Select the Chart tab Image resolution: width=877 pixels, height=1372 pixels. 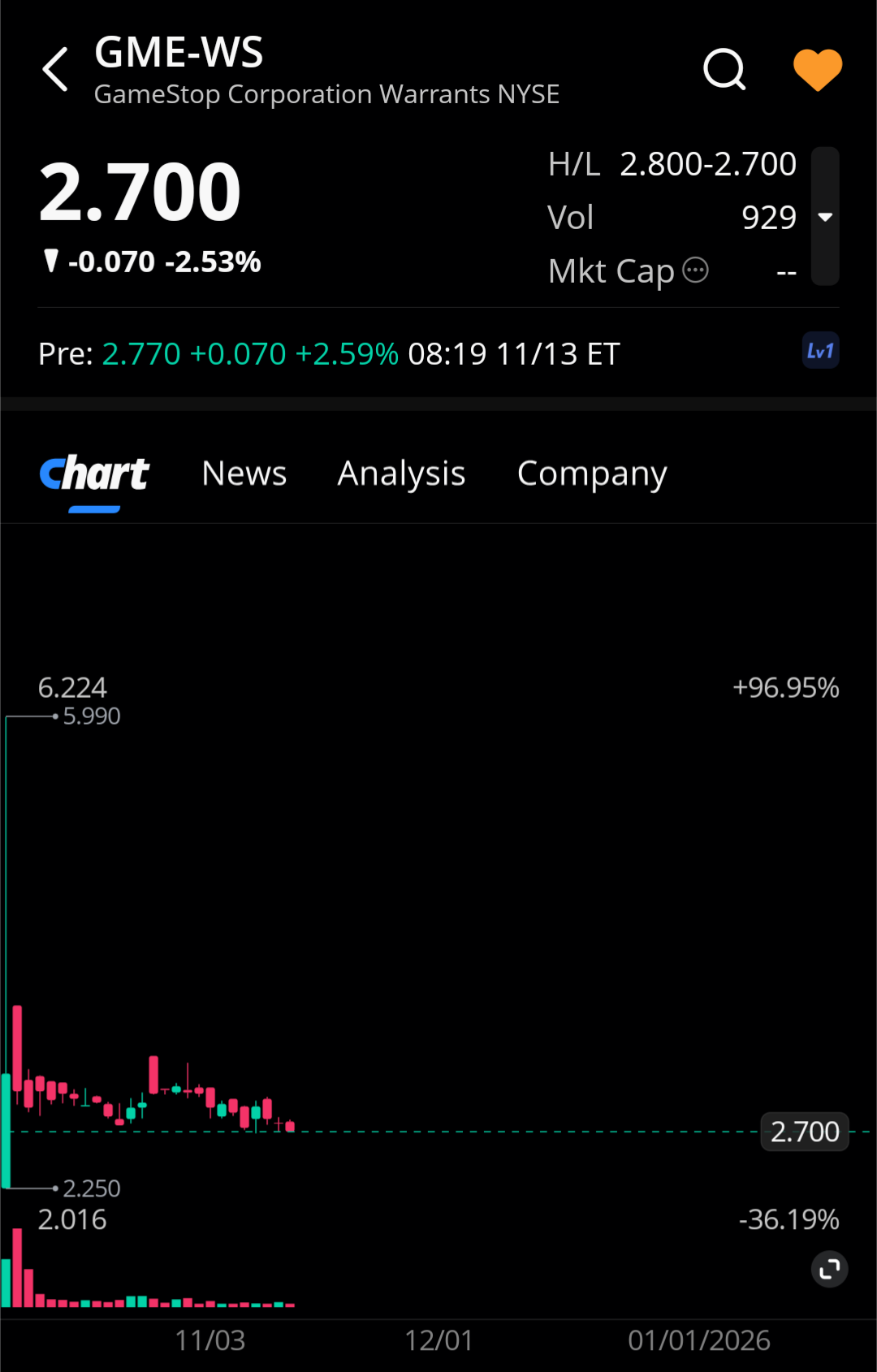click(x=95, y=474)
